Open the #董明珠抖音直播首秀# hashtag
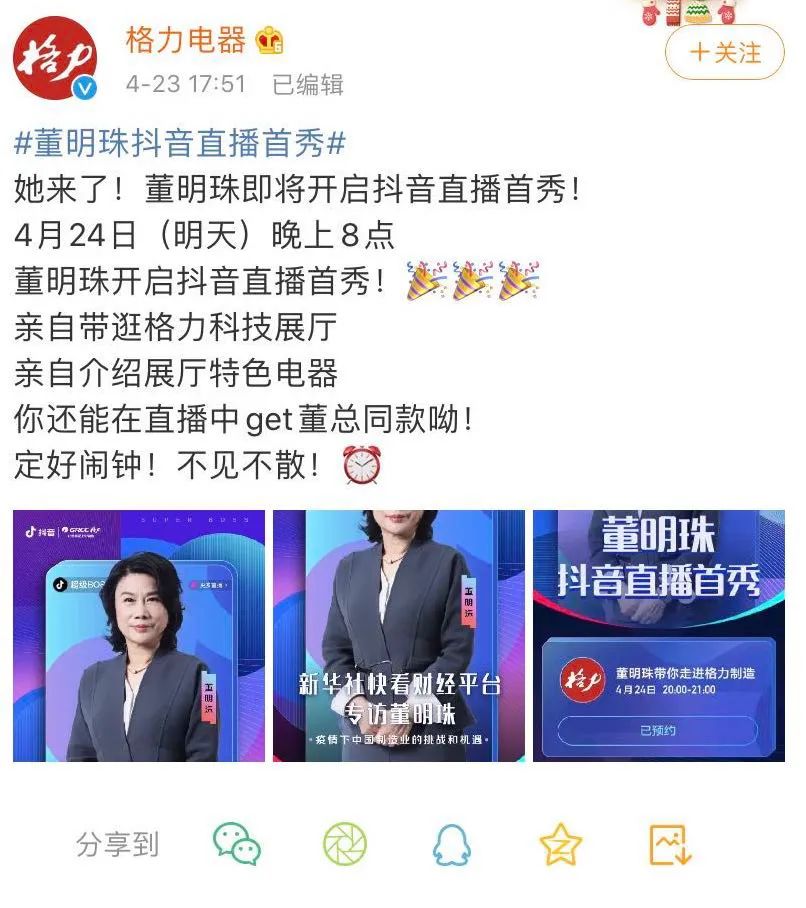Viewport: 806px width, 908px height. [180, 143]
